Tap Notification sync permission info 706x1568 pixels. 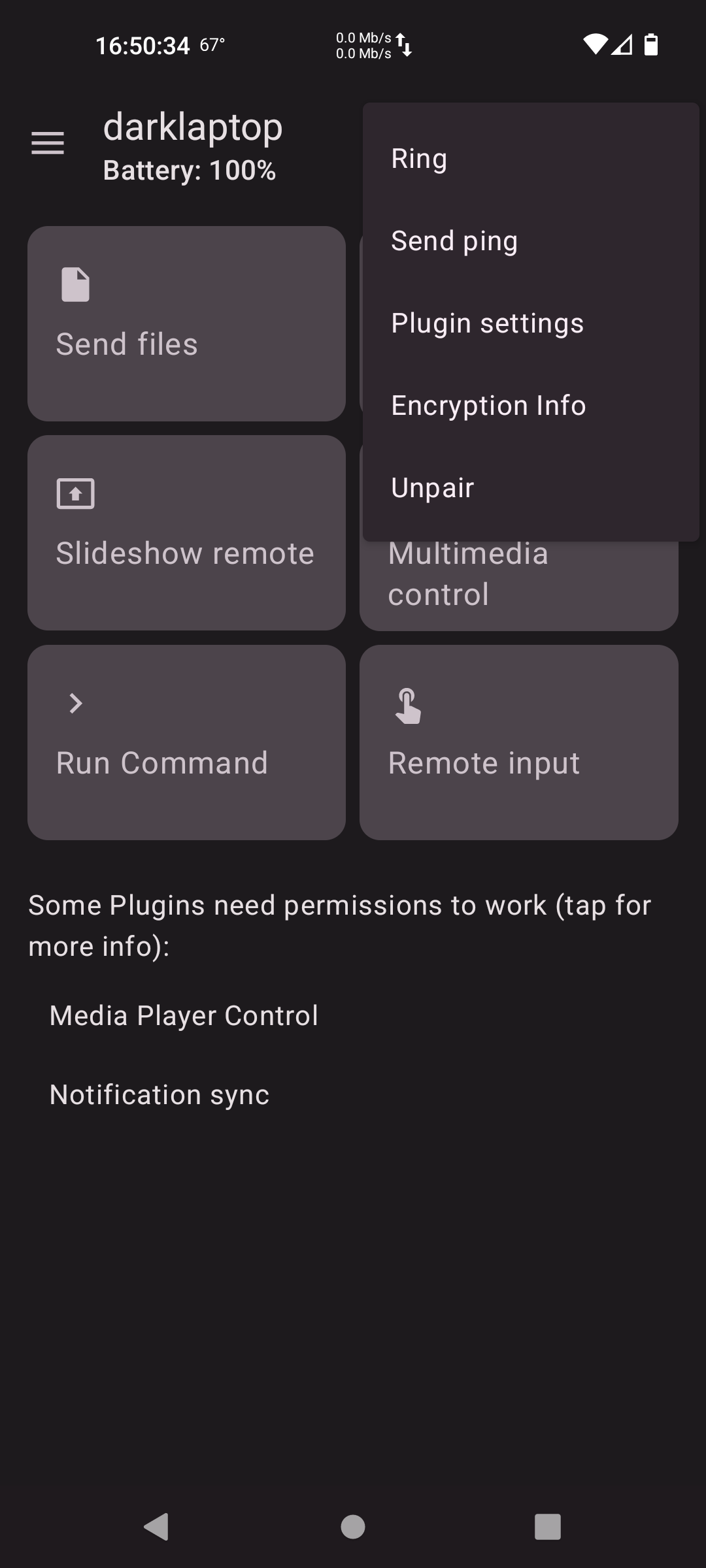click(x=160, y=1094)
